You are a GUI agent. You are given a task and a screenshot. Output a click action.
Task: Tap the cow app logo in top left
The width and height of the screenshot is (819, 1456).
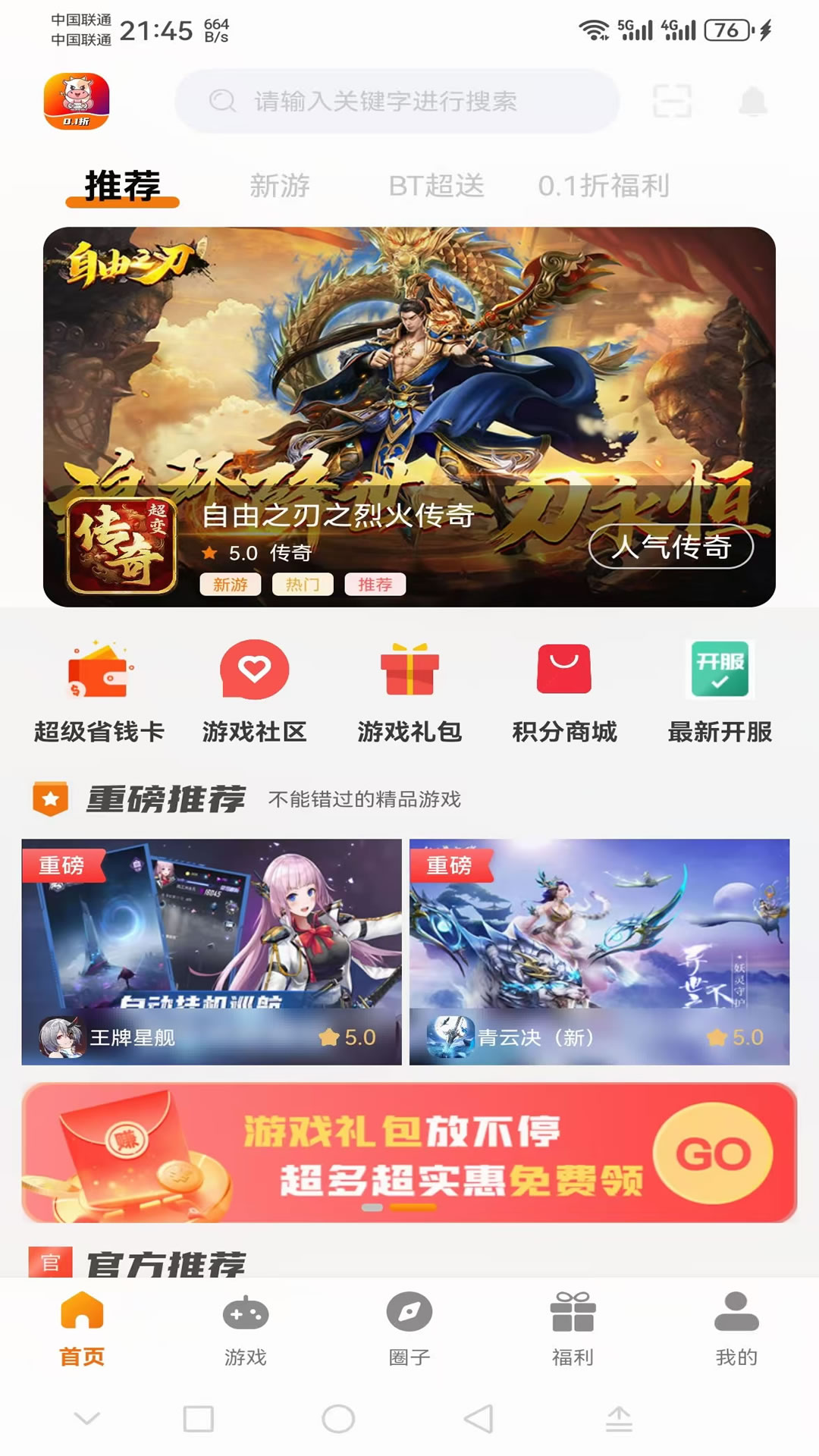tap(79, 103)
